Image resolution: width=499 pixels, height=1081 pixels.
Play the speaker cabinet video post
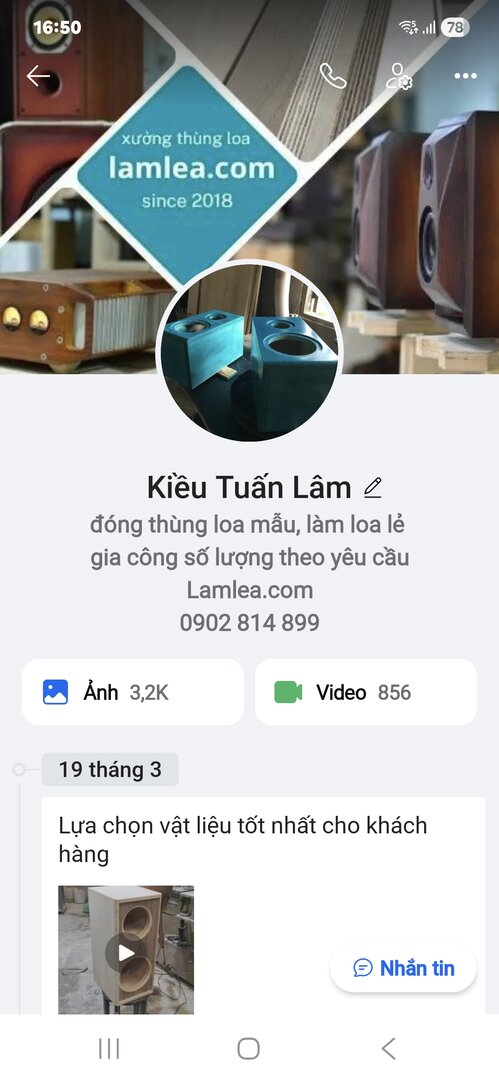click(x=126, y=950)
